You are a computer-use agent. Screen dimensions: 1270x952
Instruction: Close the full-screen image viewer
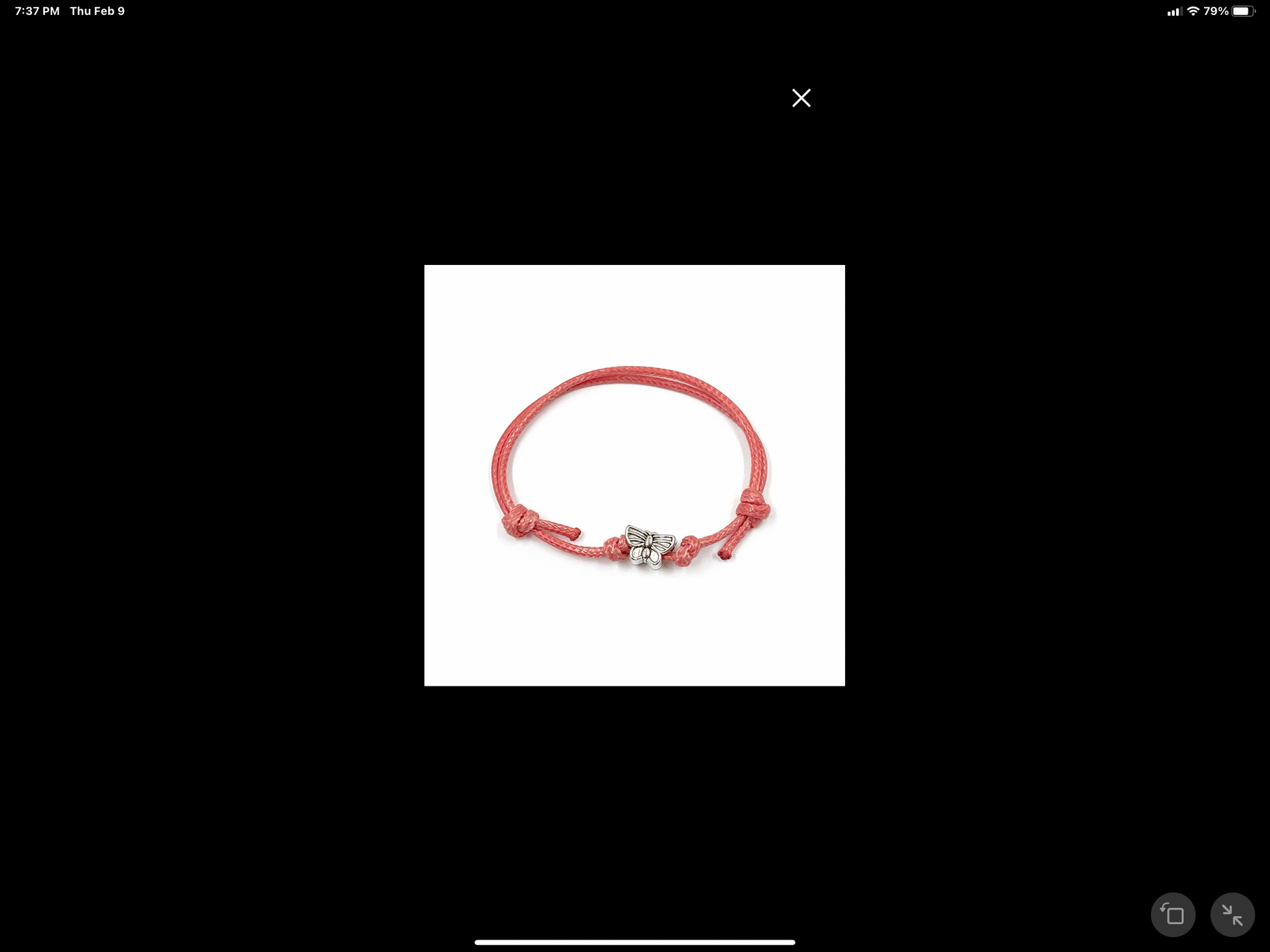pos(801,98)
